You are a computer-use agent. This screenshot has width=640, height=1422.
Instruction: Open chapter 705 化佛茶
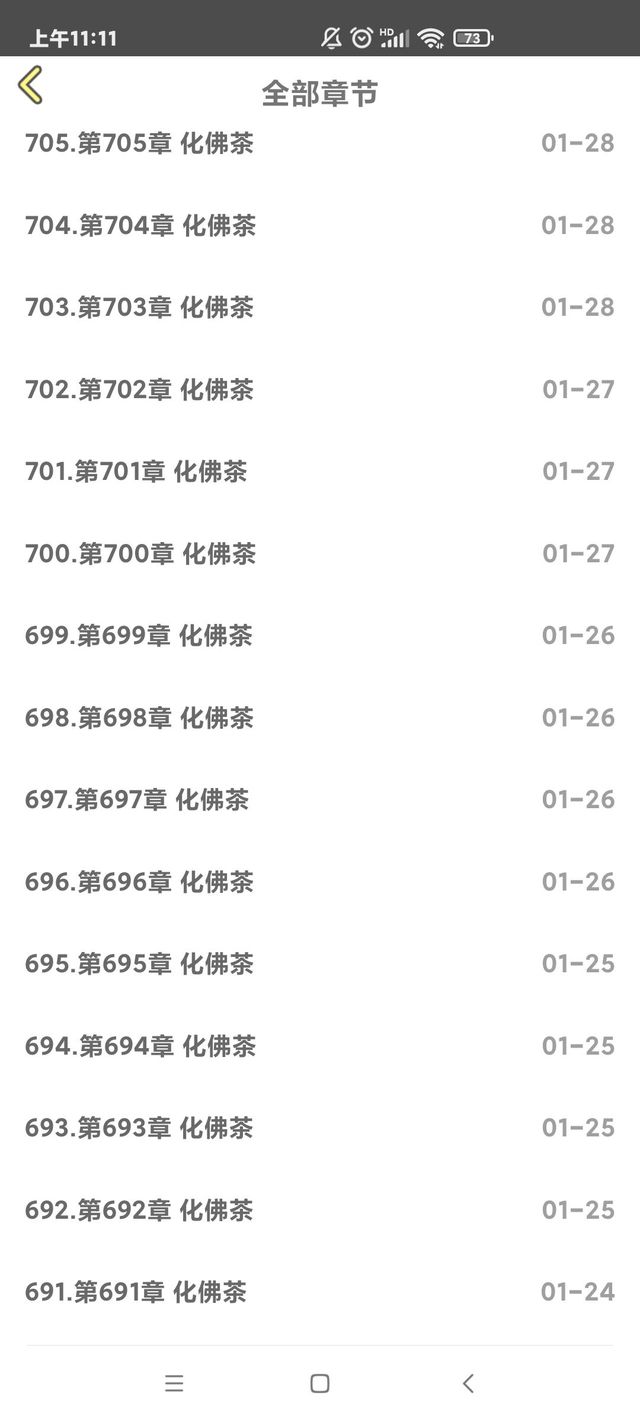coord(320,143)
